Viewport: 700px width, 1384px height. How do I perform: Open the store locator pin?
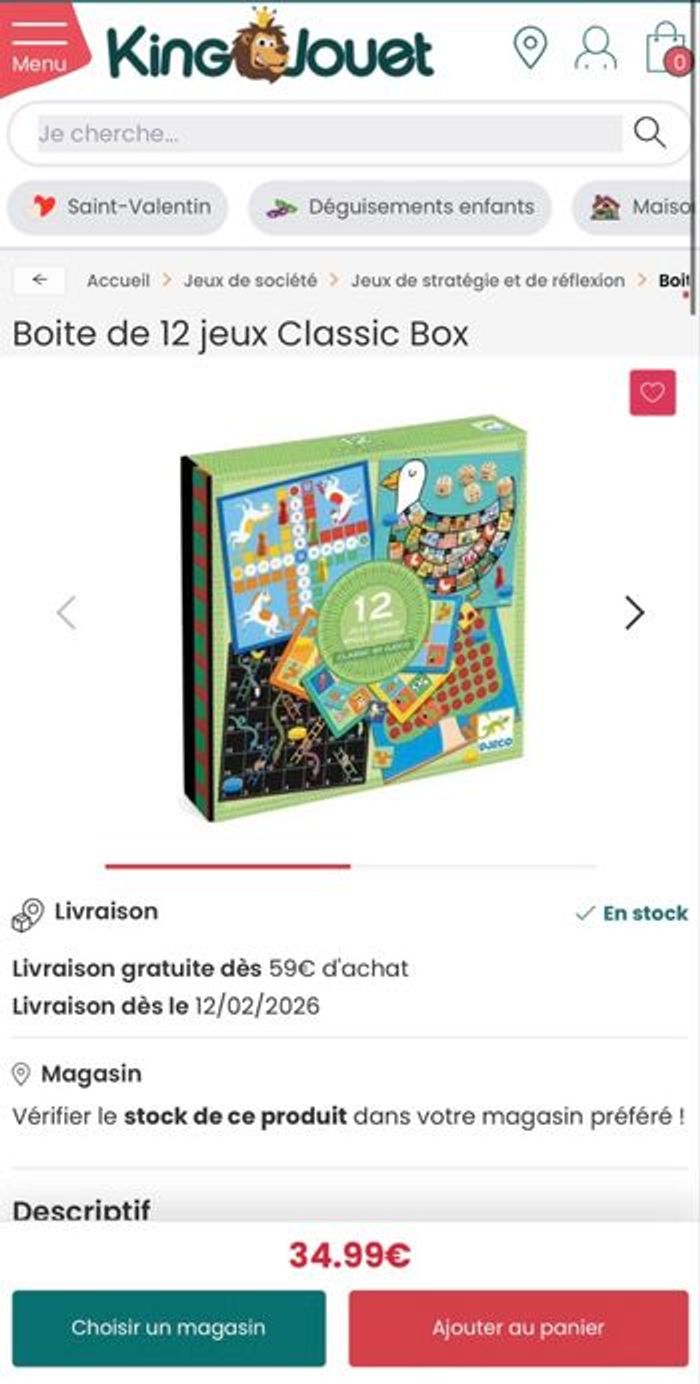[530, 48]
